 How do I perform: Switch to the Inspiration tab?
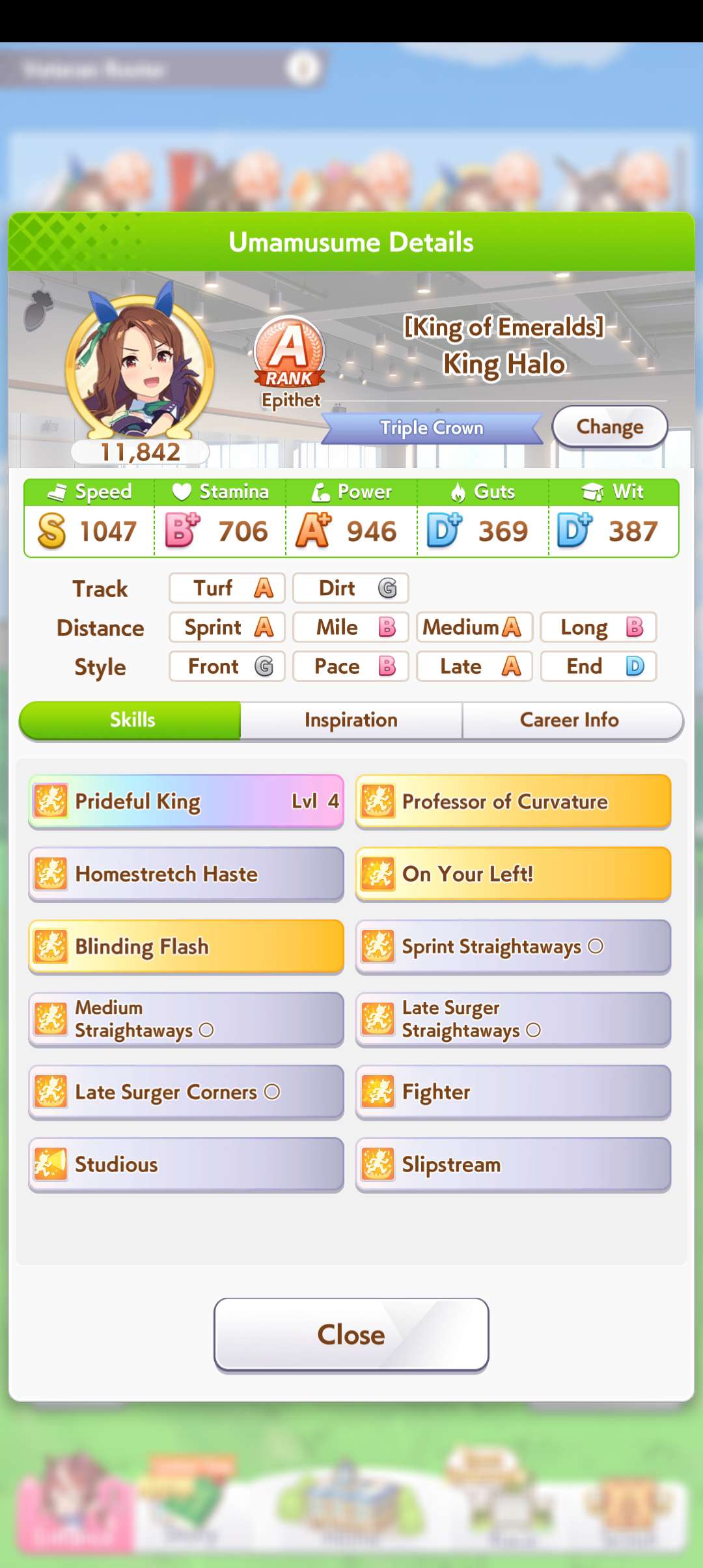[351, 720]
